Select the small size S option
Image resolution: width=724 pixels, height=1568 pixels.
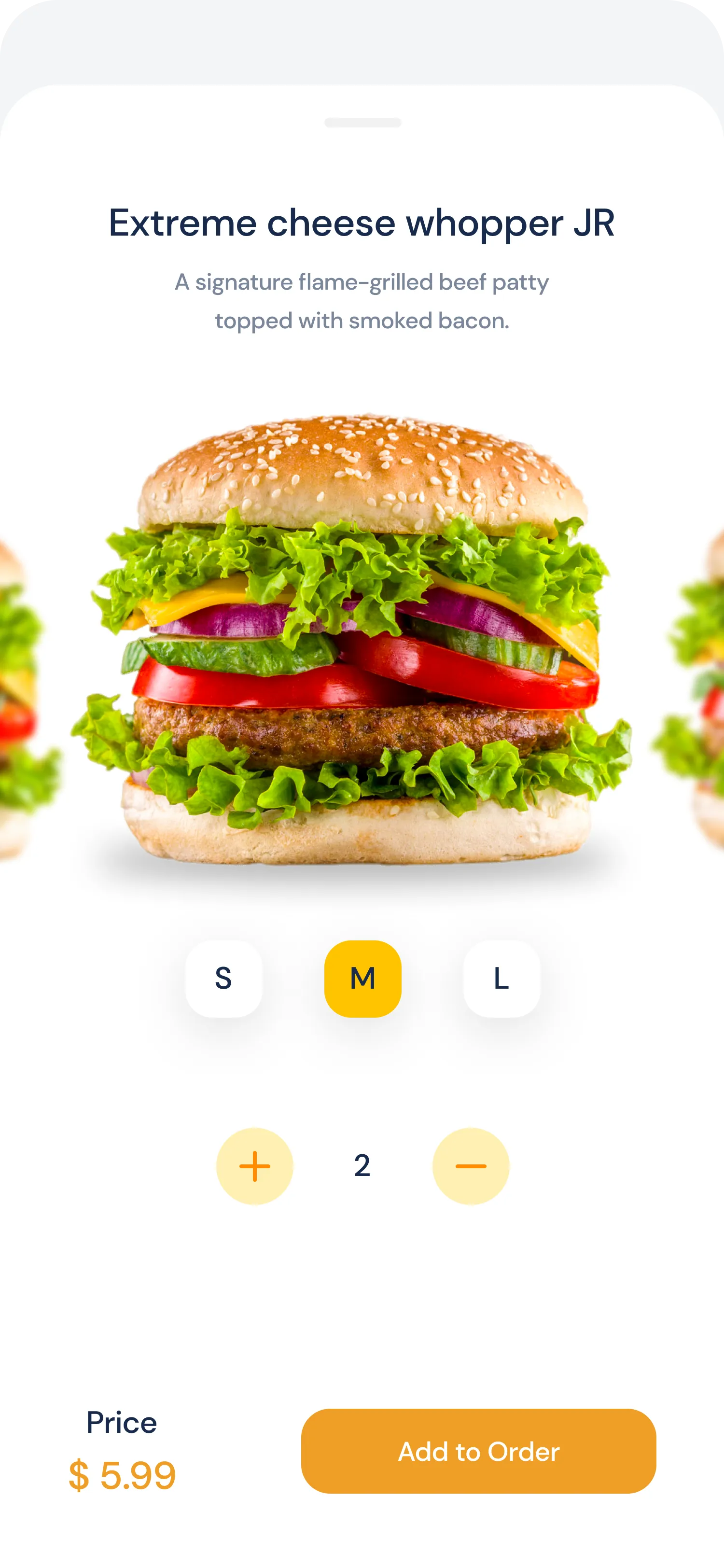click(224, 979)
